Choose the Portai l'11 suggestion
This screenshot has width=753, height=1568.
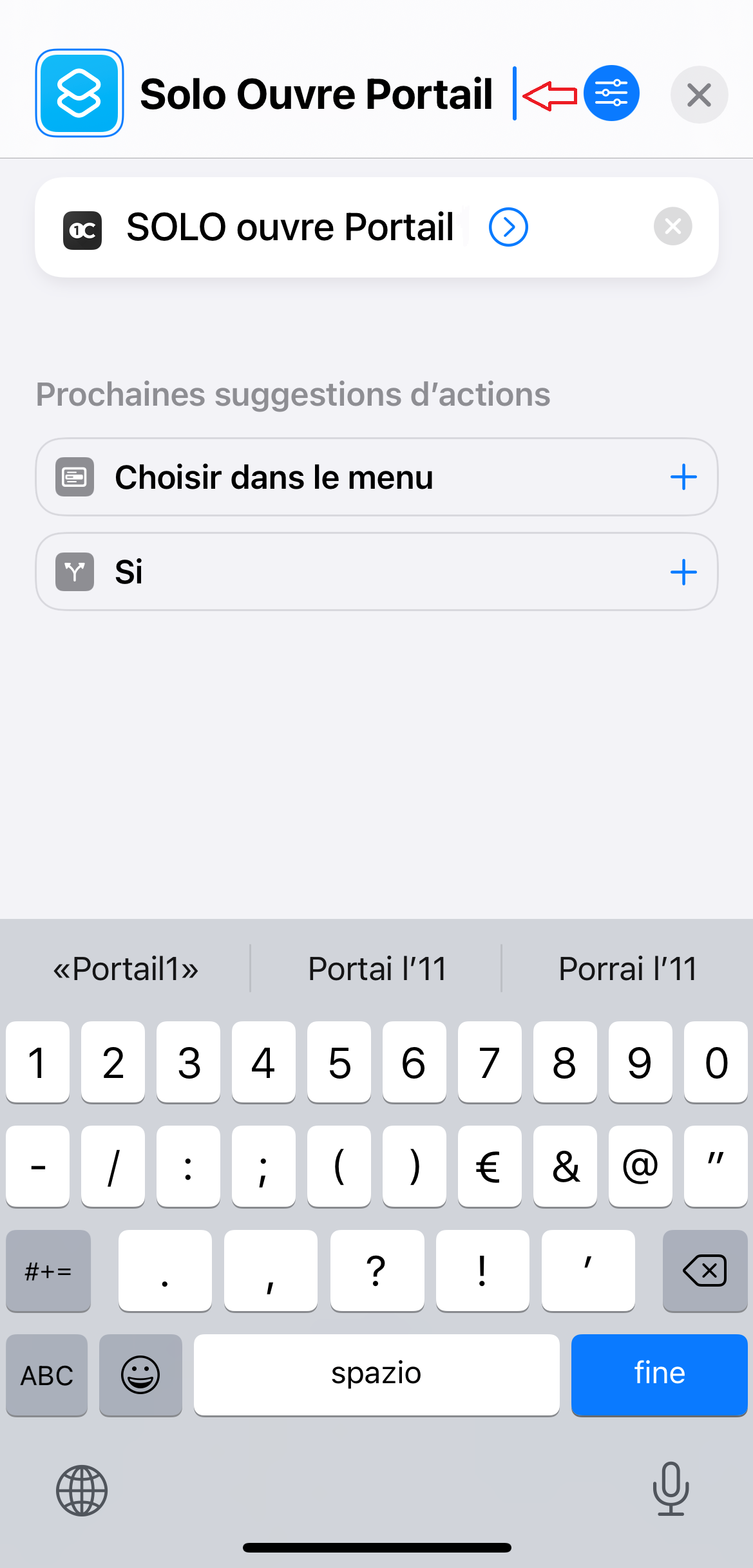[377, 968]
